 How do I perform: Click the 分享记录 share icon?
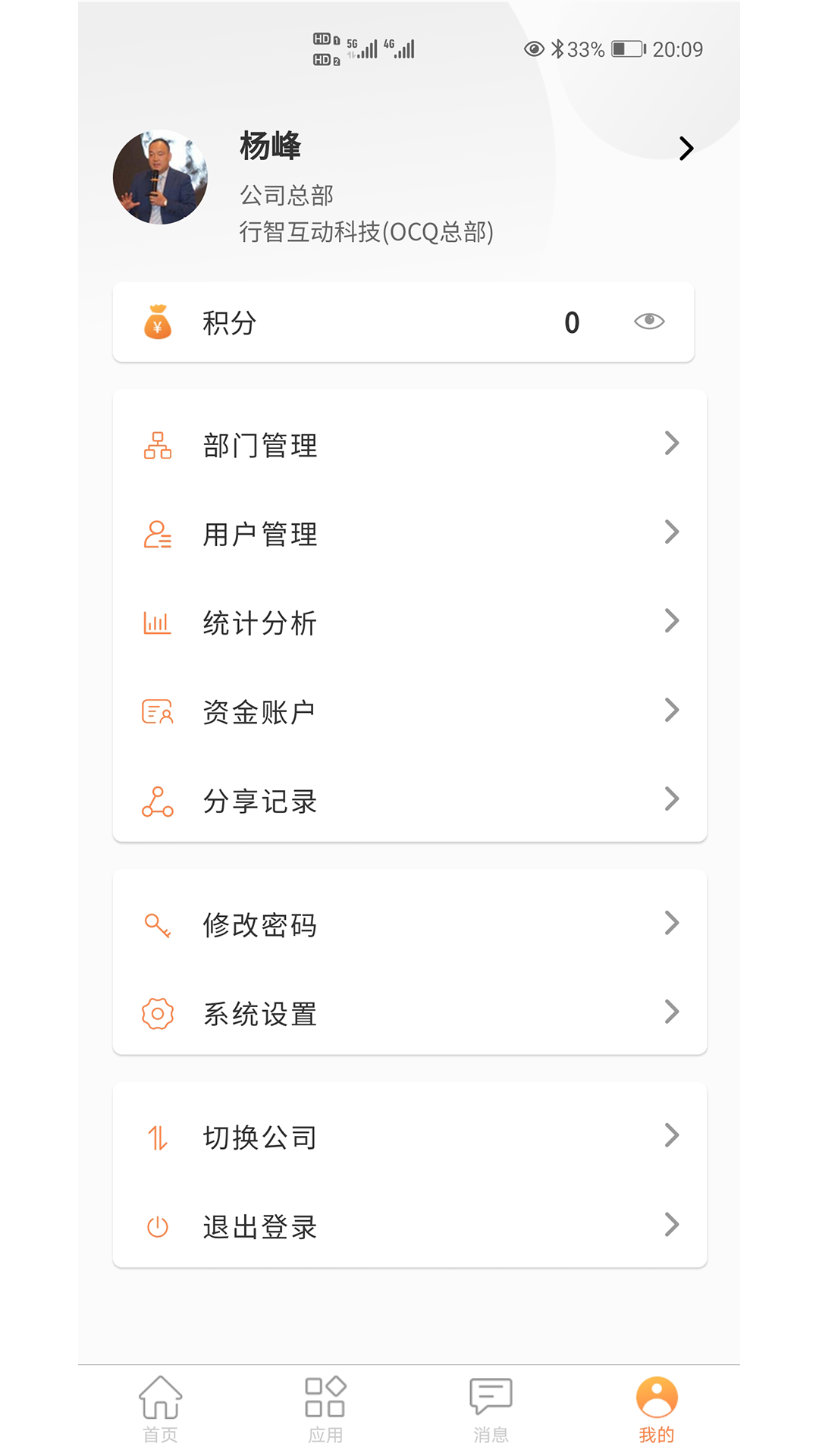pyautogui.click(x=157, y=800)
